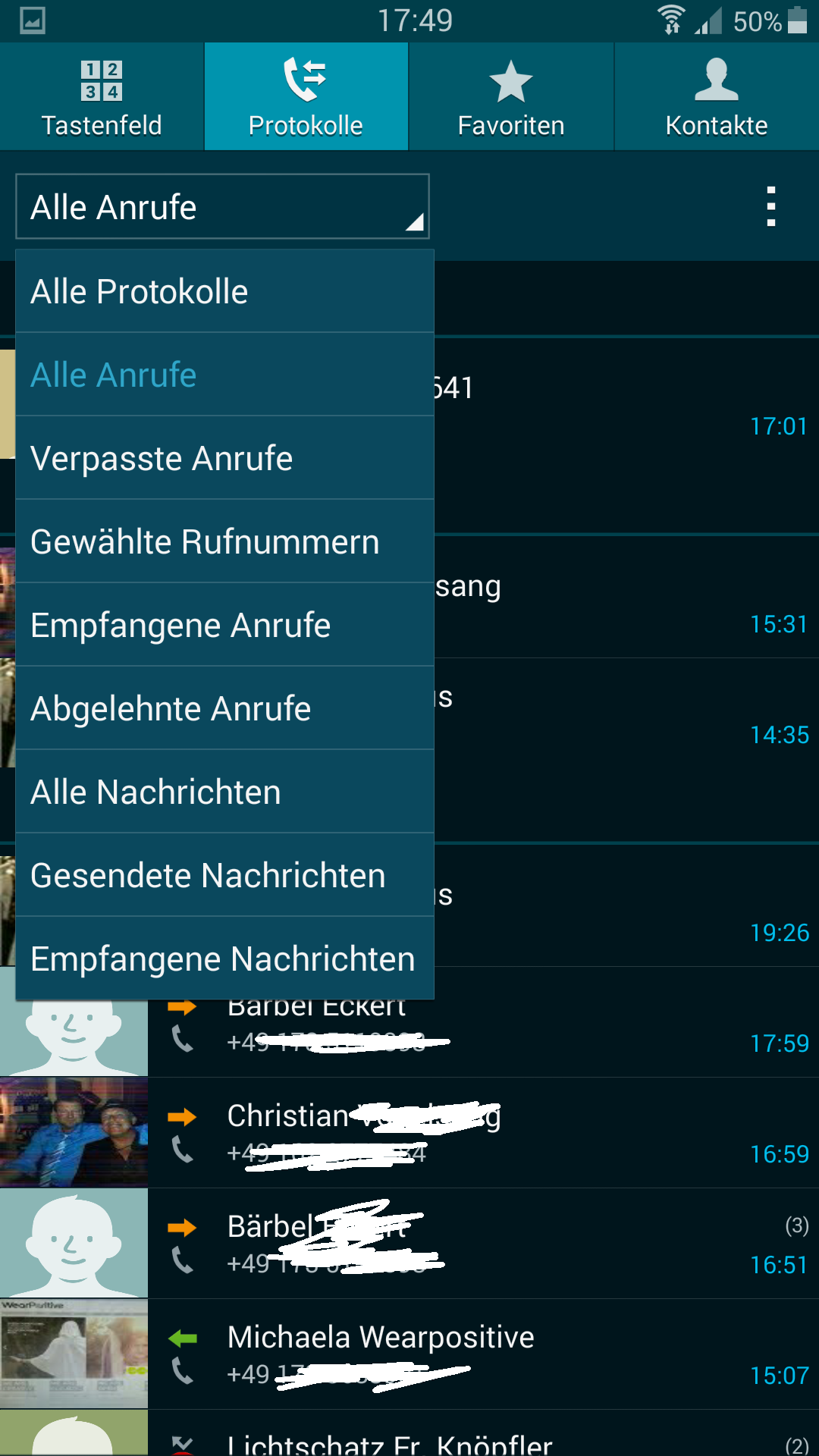Select Alle Protokolle from the list
This screenshot has height=1456, width=819.
224,291
